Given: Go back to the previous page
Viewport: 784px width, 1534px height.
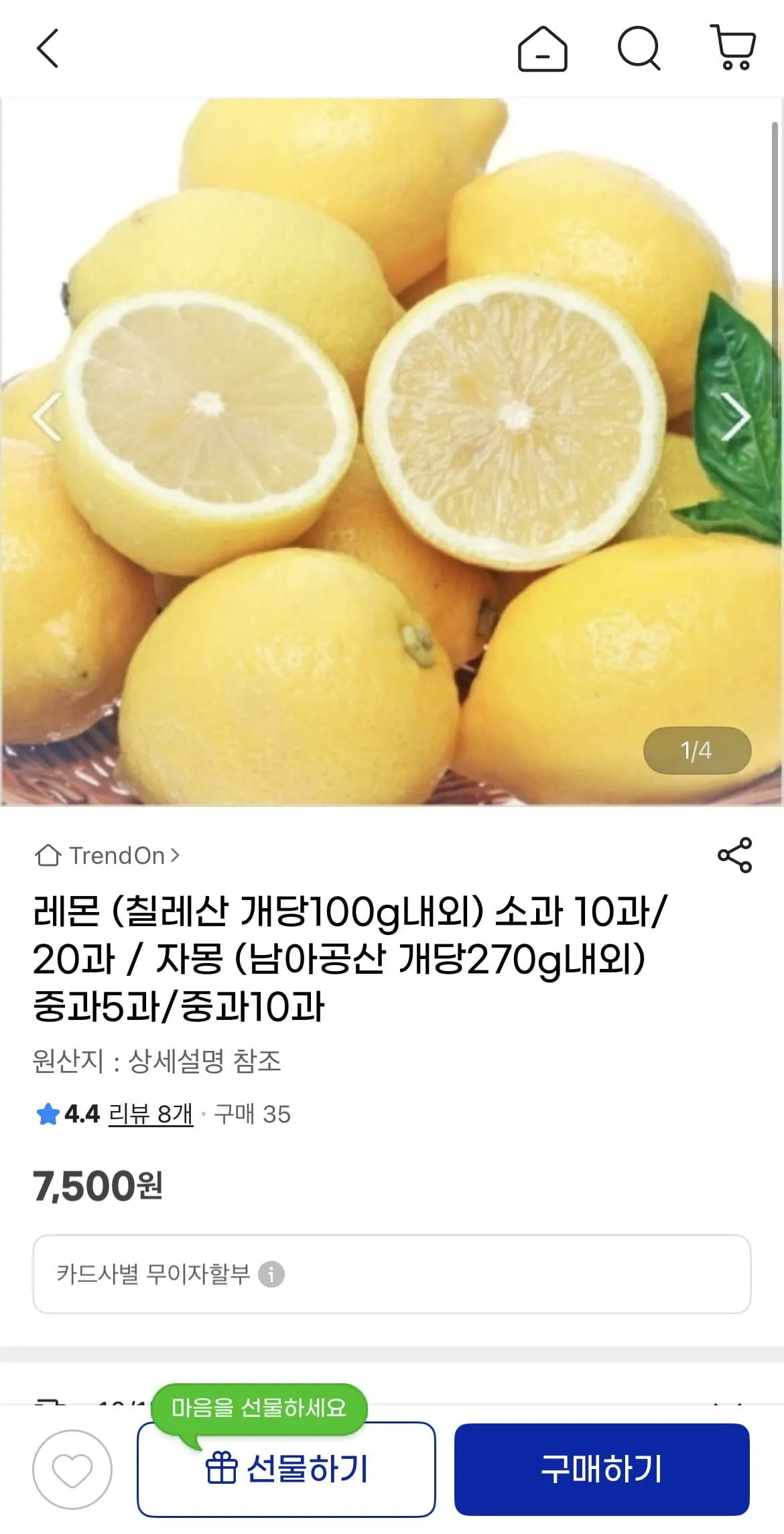Looking at the screenshot, I should 48,48.
